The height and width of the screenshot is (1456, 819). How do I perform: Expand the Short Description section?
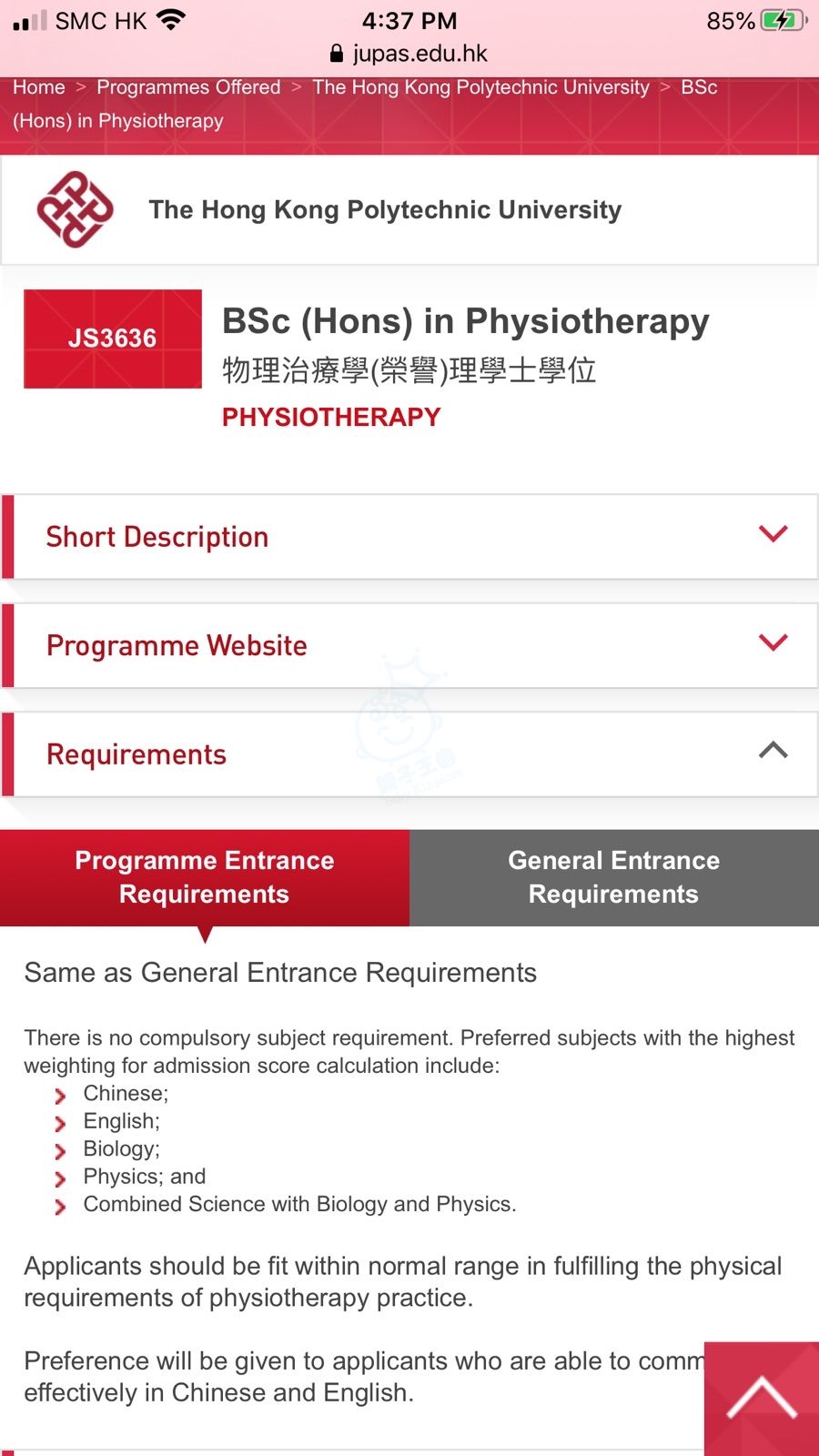[409, 537]
